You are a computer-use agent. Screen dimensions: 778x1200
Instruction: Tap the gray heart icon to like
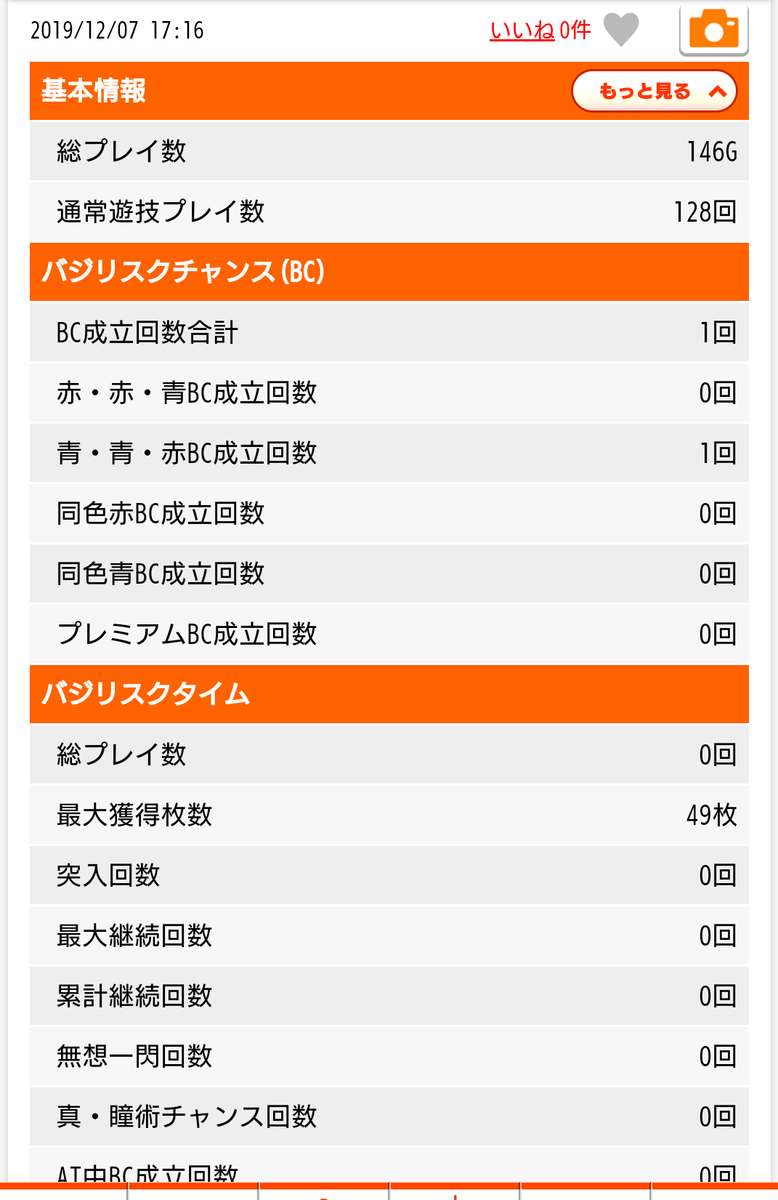click(x=621, y=30)
